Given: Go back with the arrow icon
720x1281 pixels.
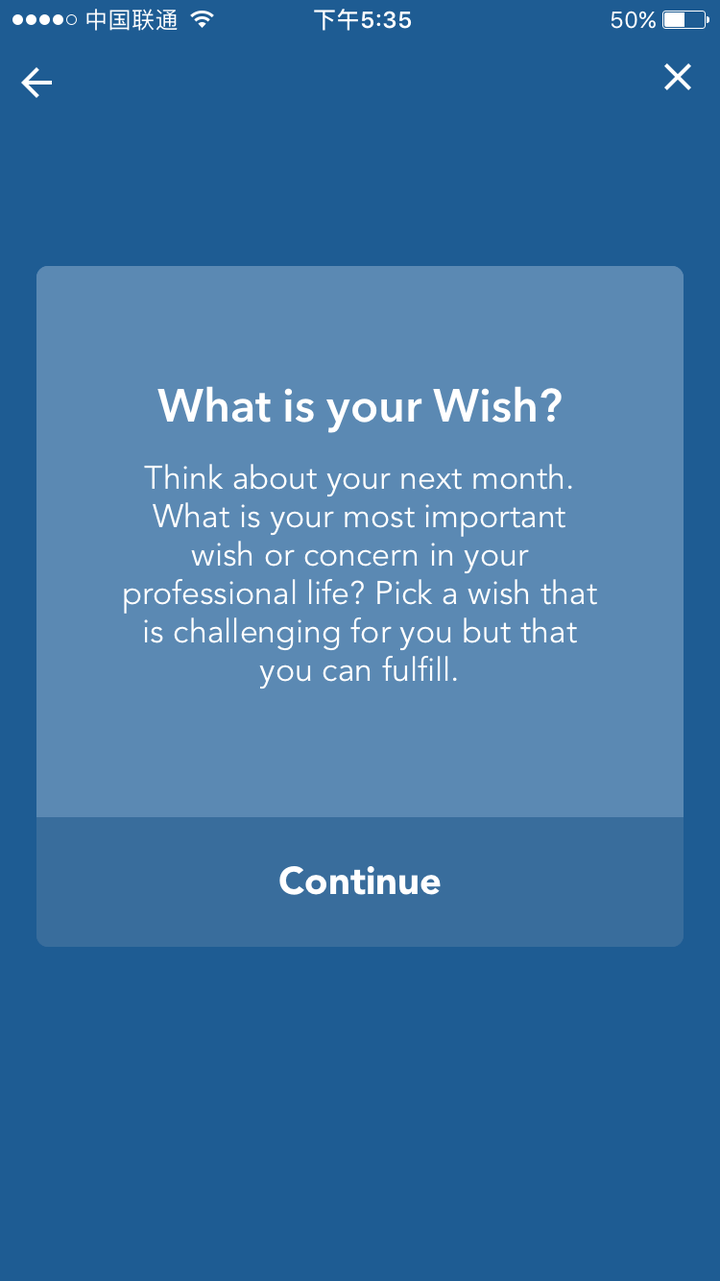Looking at the screenshot, I should point(37,83).
